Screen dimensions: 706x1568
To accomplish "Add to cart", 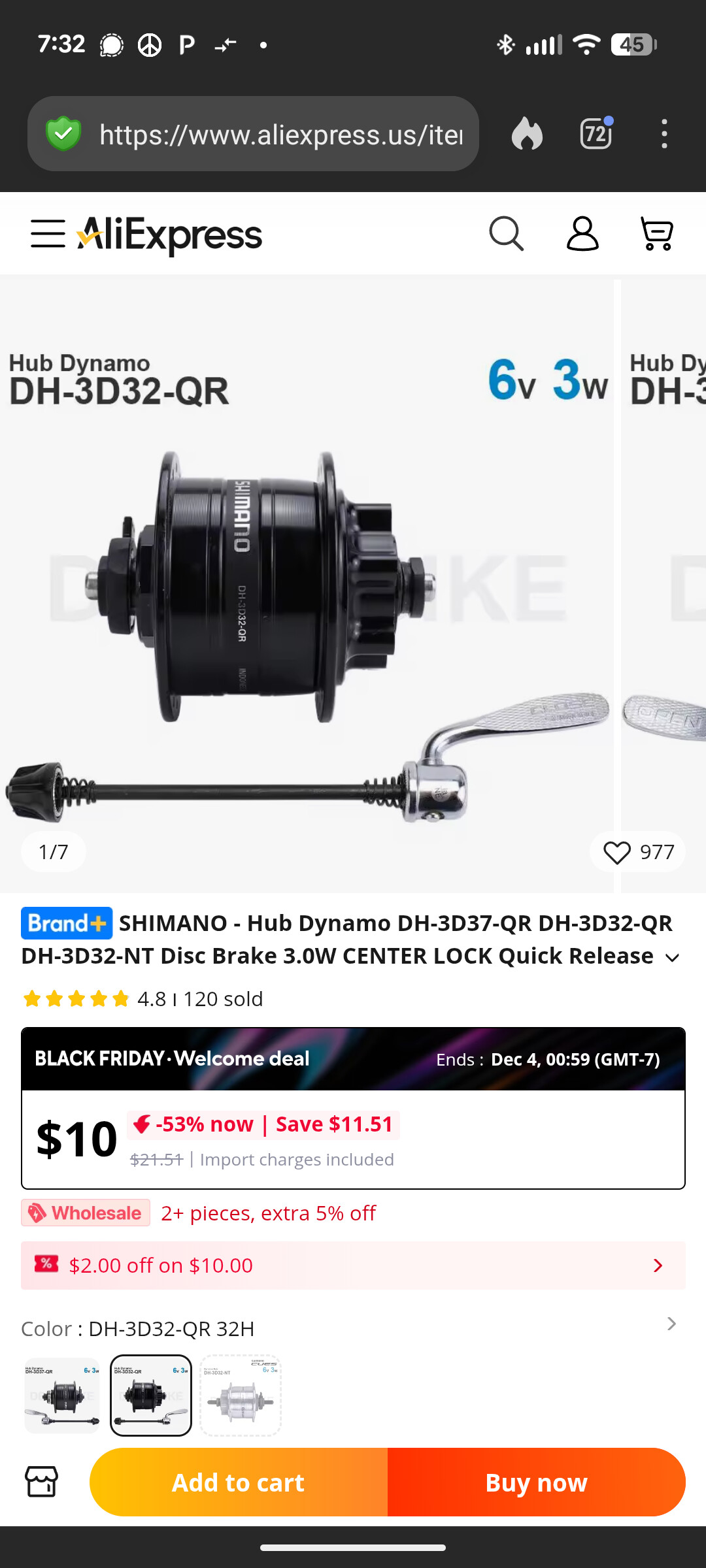I will click(x=239, y=1482).
